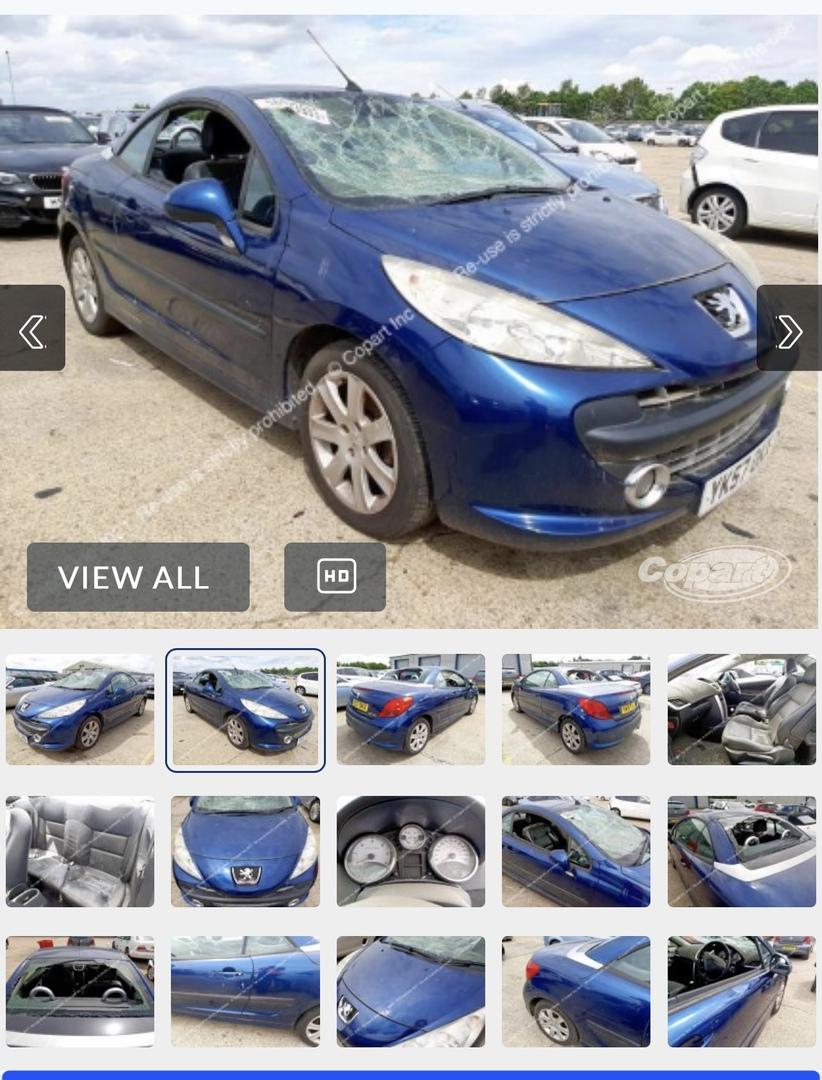Open the front seats interior thumbnail
This screenshot has height=1080, width=822.
pyautogui.click(x=741, y=709)
